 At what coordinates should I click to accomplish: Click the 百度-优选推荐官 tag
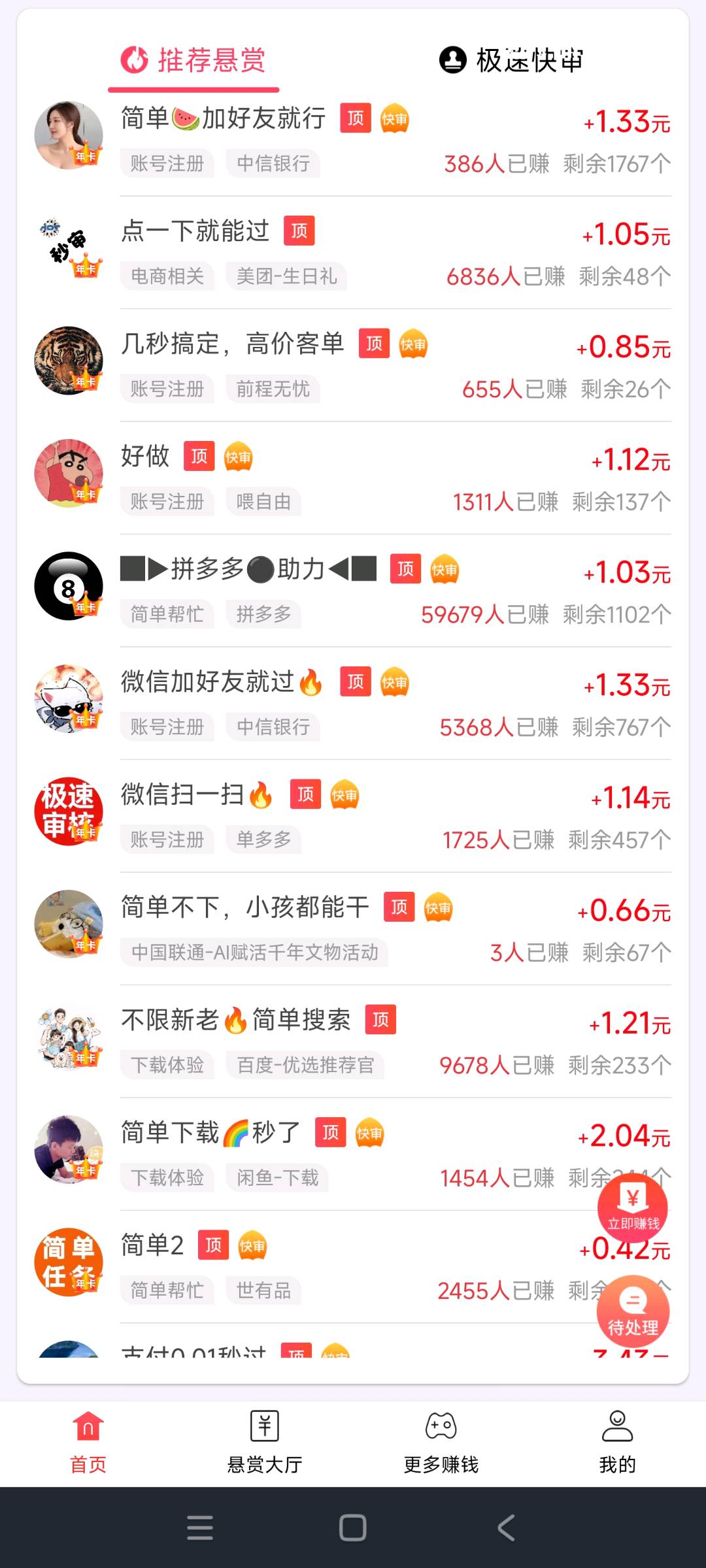(305, 1065)
